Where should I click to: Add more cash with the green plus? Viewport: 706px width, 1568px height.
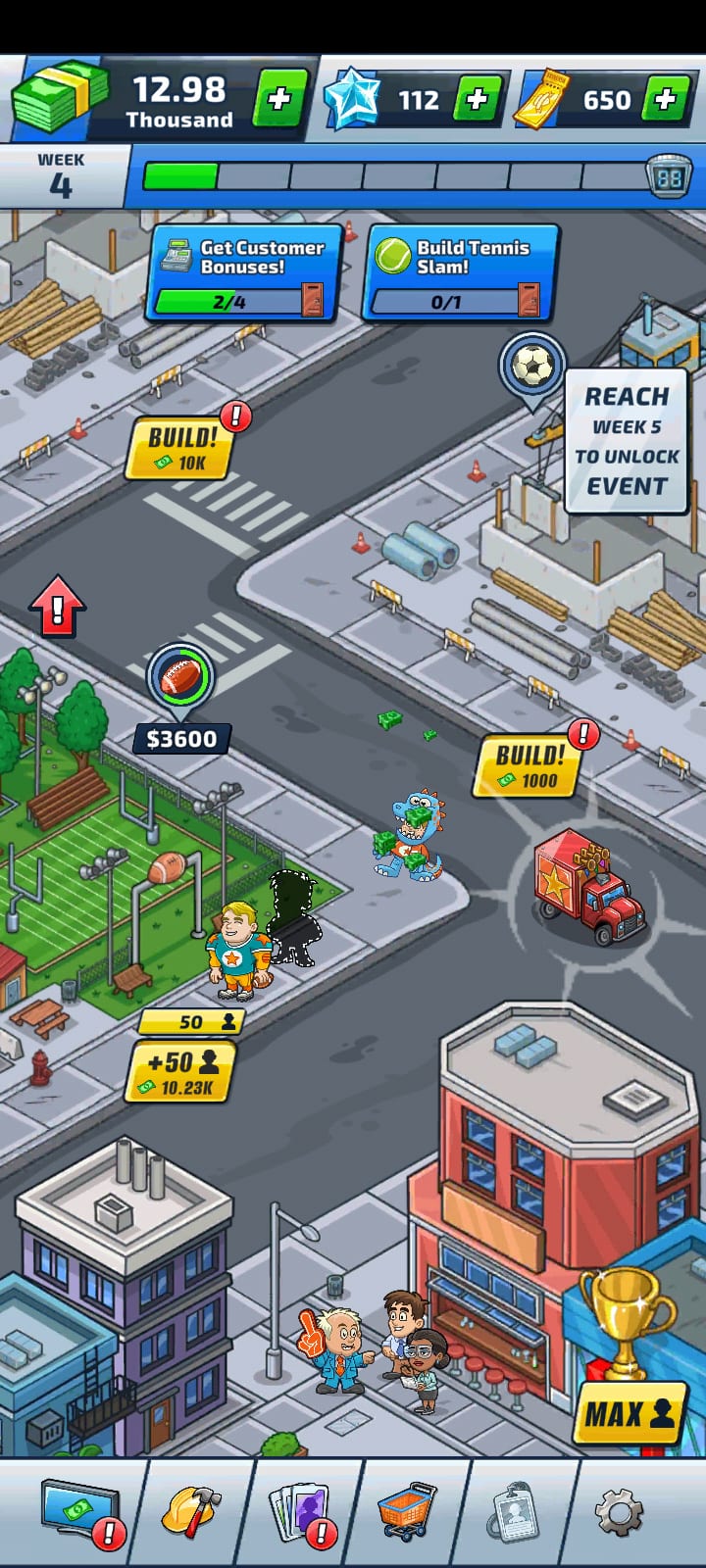[x=279, y=99]
